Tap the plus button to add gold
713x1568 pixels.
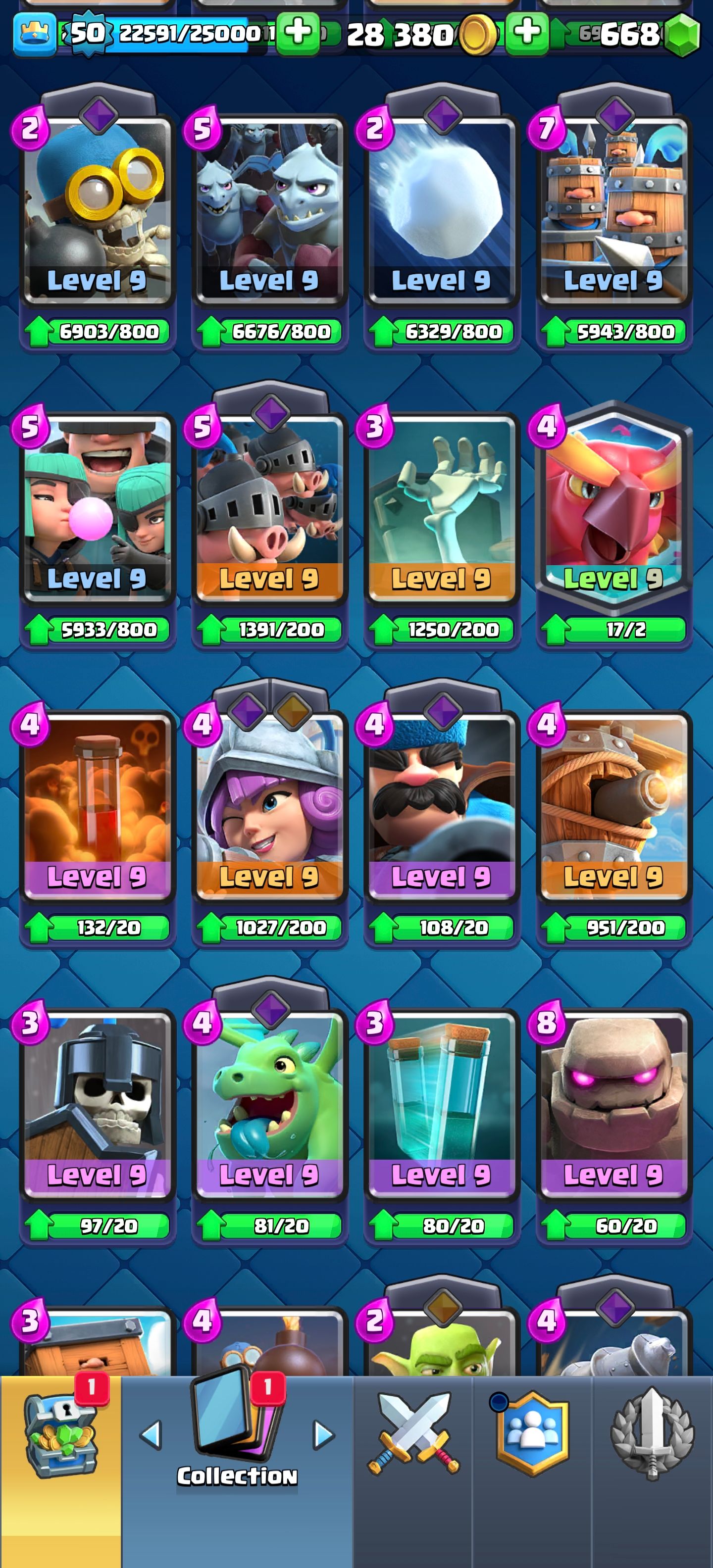tap(527, 33)
